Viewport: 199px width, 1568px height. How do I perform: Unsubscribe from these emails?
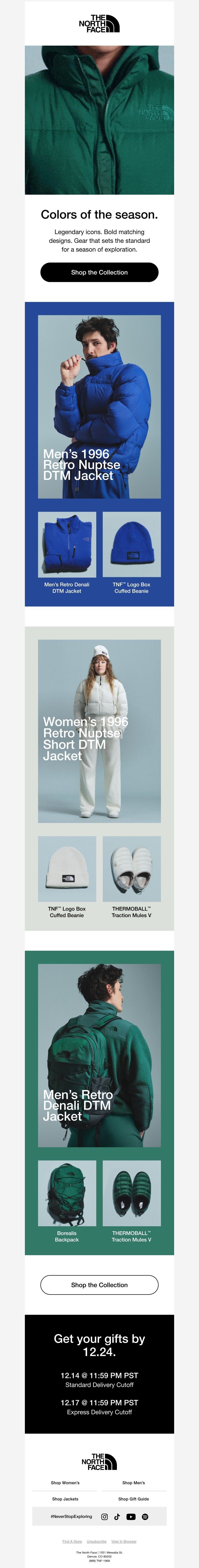(x=97, y=1541)
